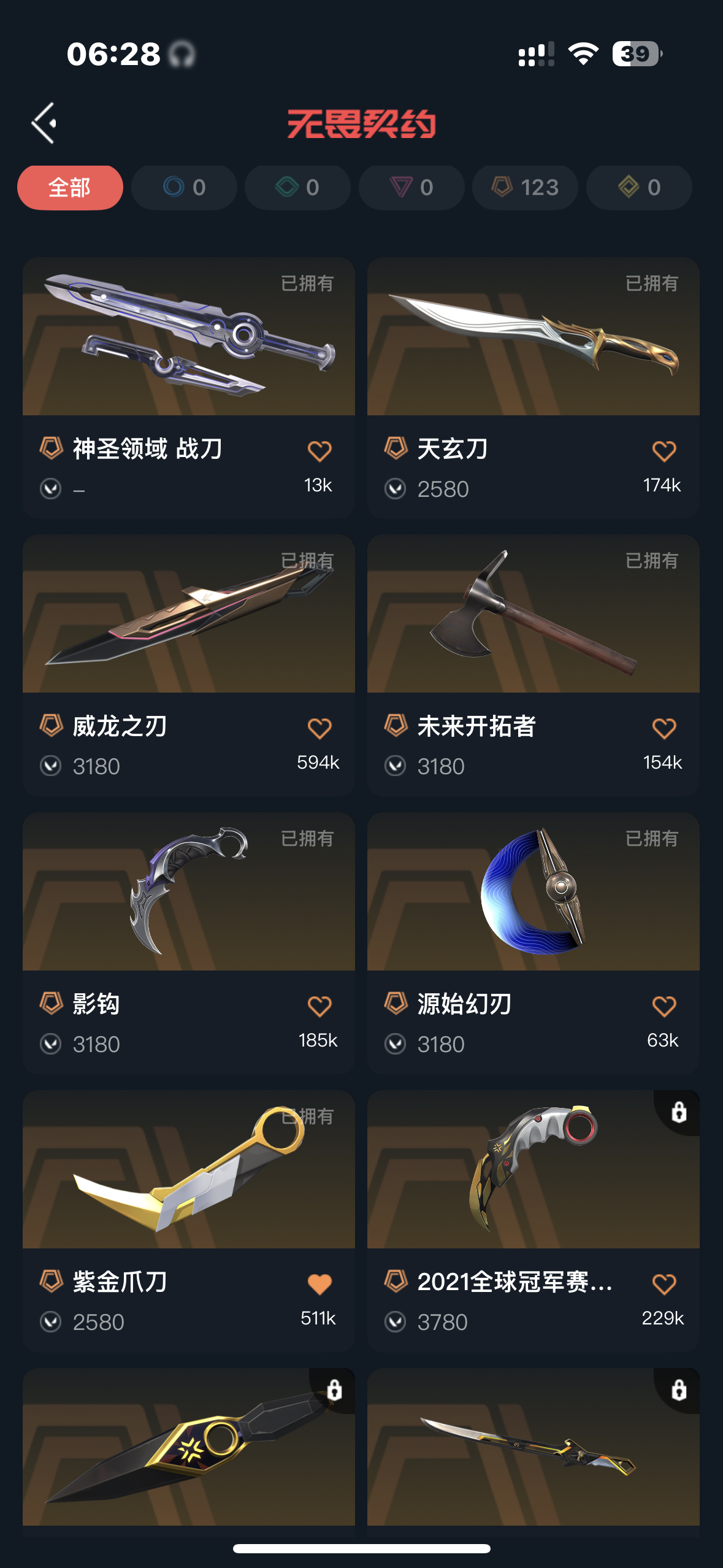The width and height of the screenshot is (723, 1568).
Task: Like the 天玄刀 skin
Action: point(664,452)
